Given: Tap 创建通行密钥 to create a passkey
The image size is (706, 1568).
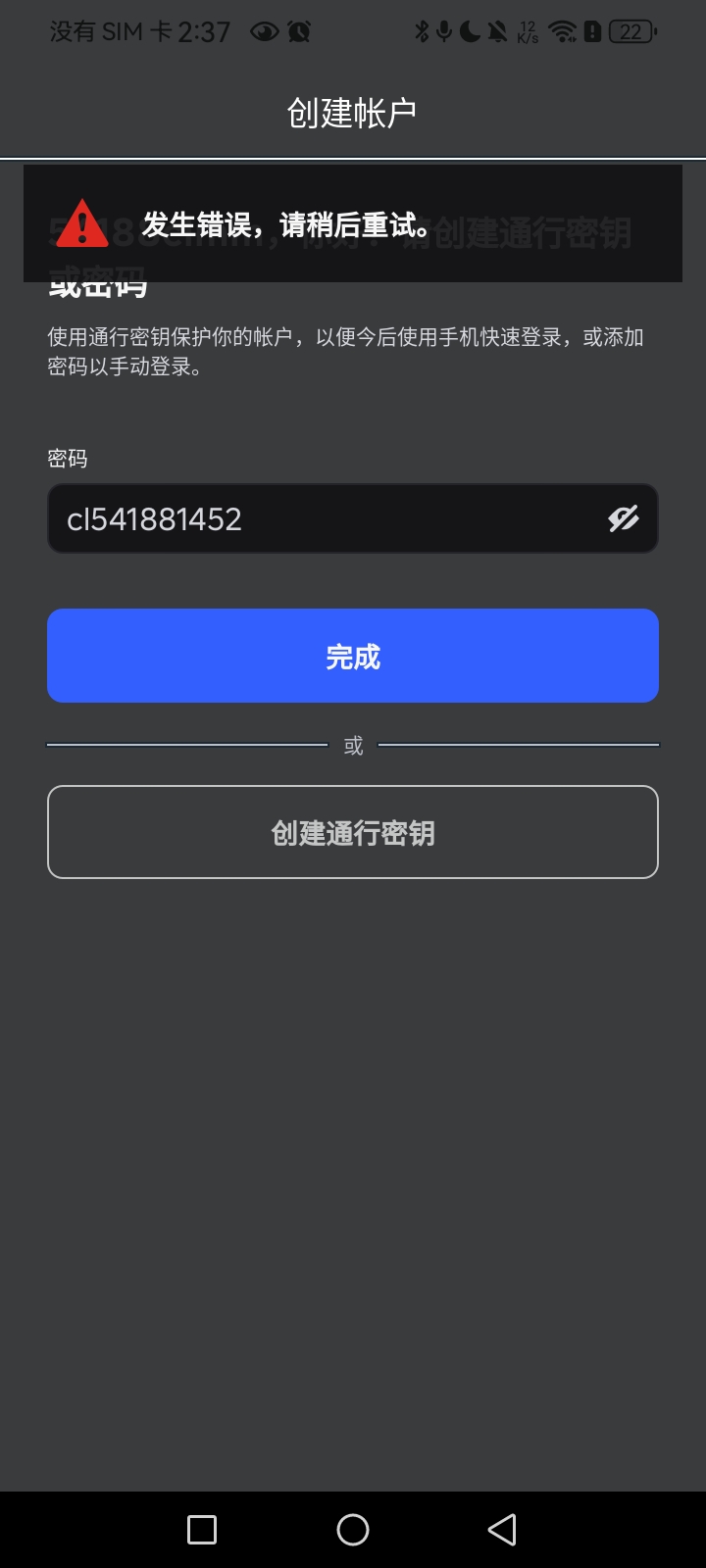Looking at the screenshot, I should (353, 832).
